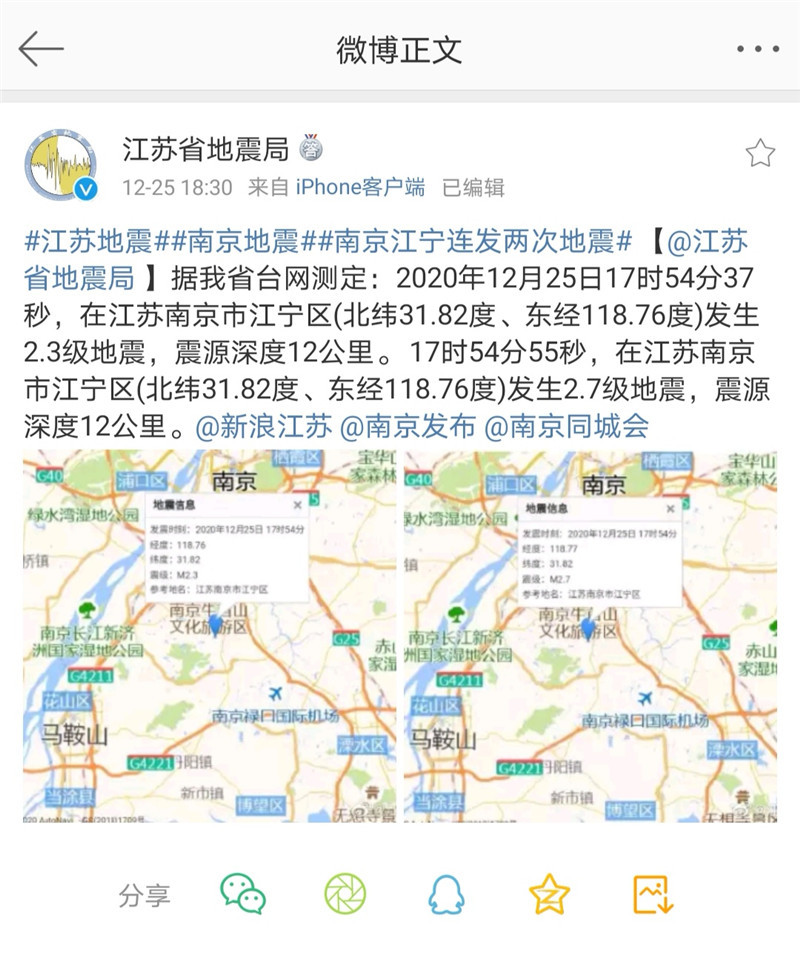Tap the iPhone客户端 source link

(360, 187)
